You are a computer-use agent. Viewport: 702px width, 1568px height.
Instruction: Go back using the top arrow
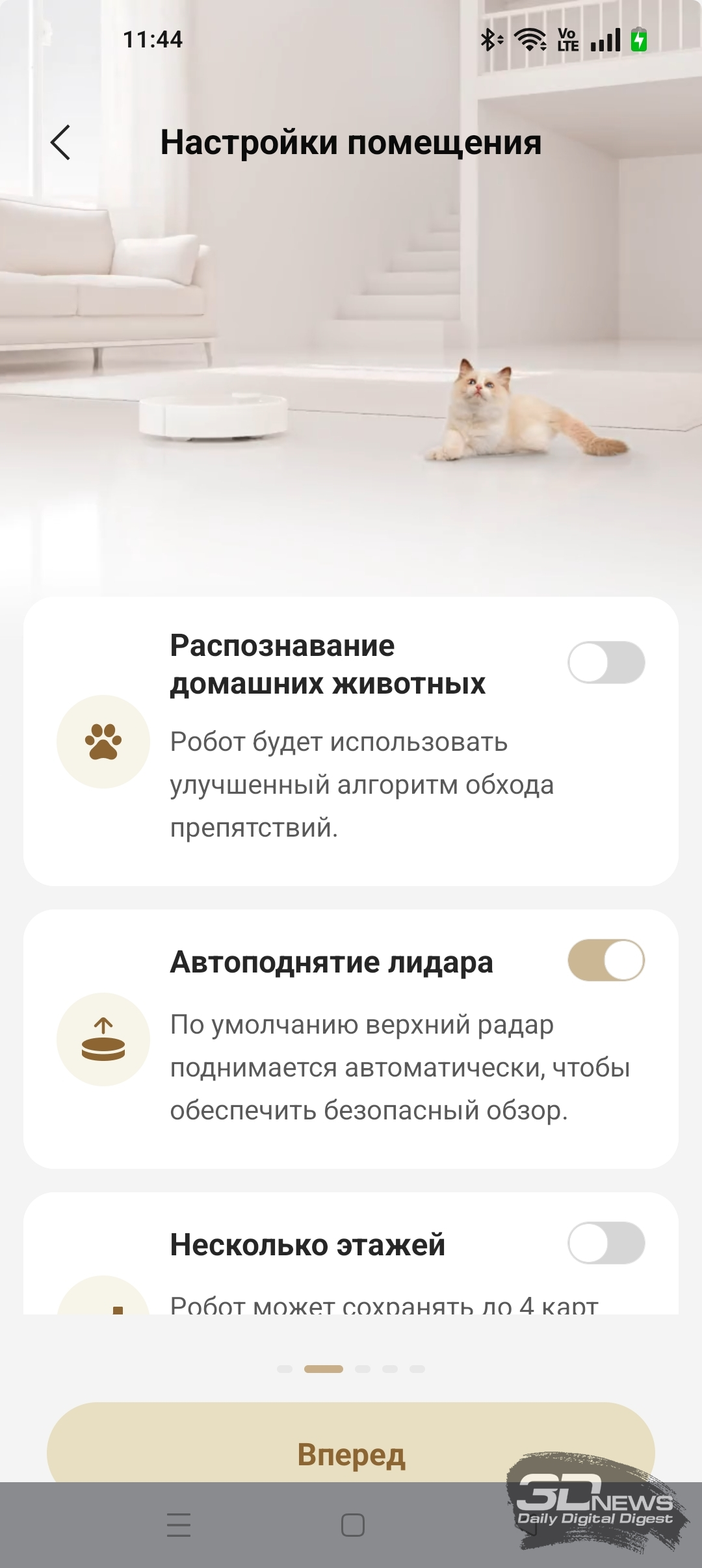[x=60, y=142]
